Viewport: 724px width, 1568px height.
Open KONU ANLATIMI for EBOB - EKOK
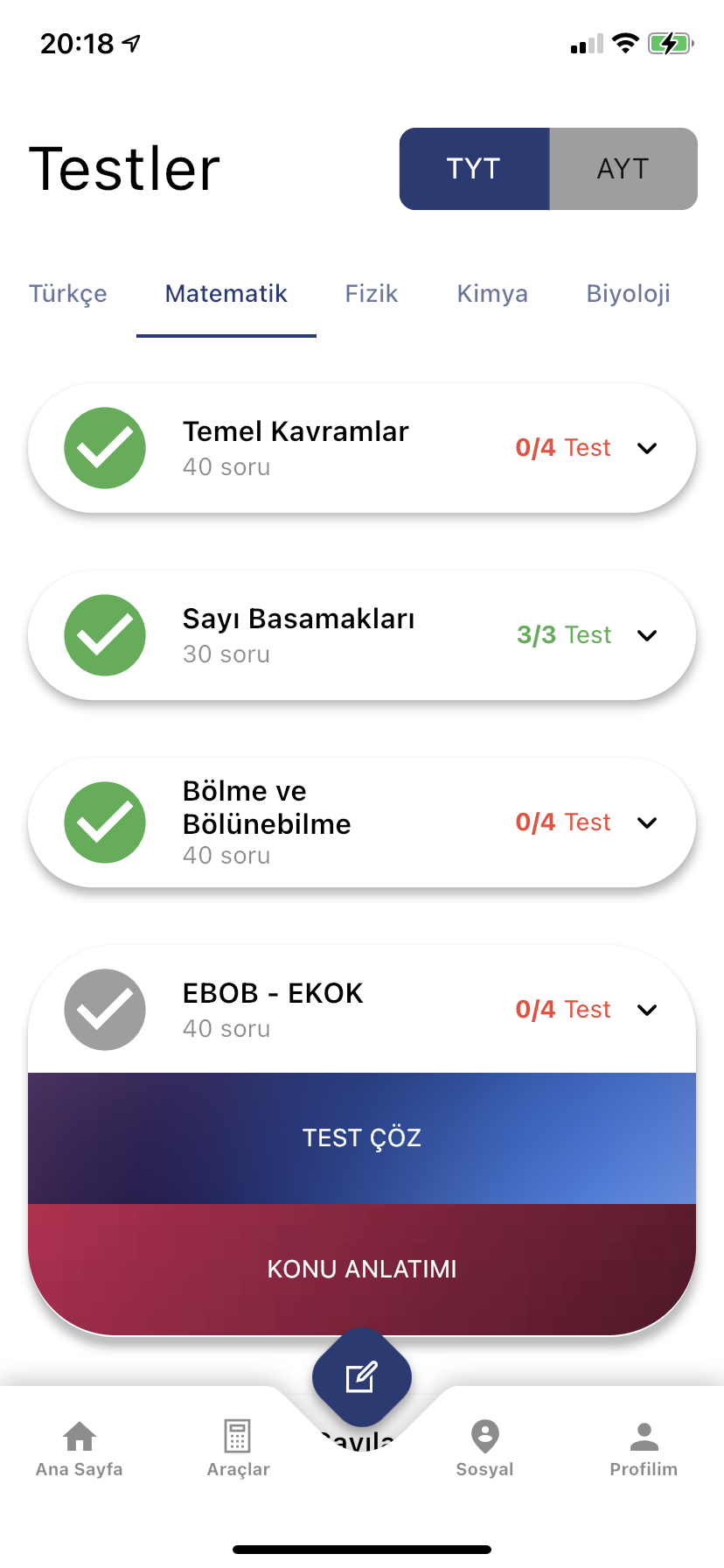[362, 1269]
